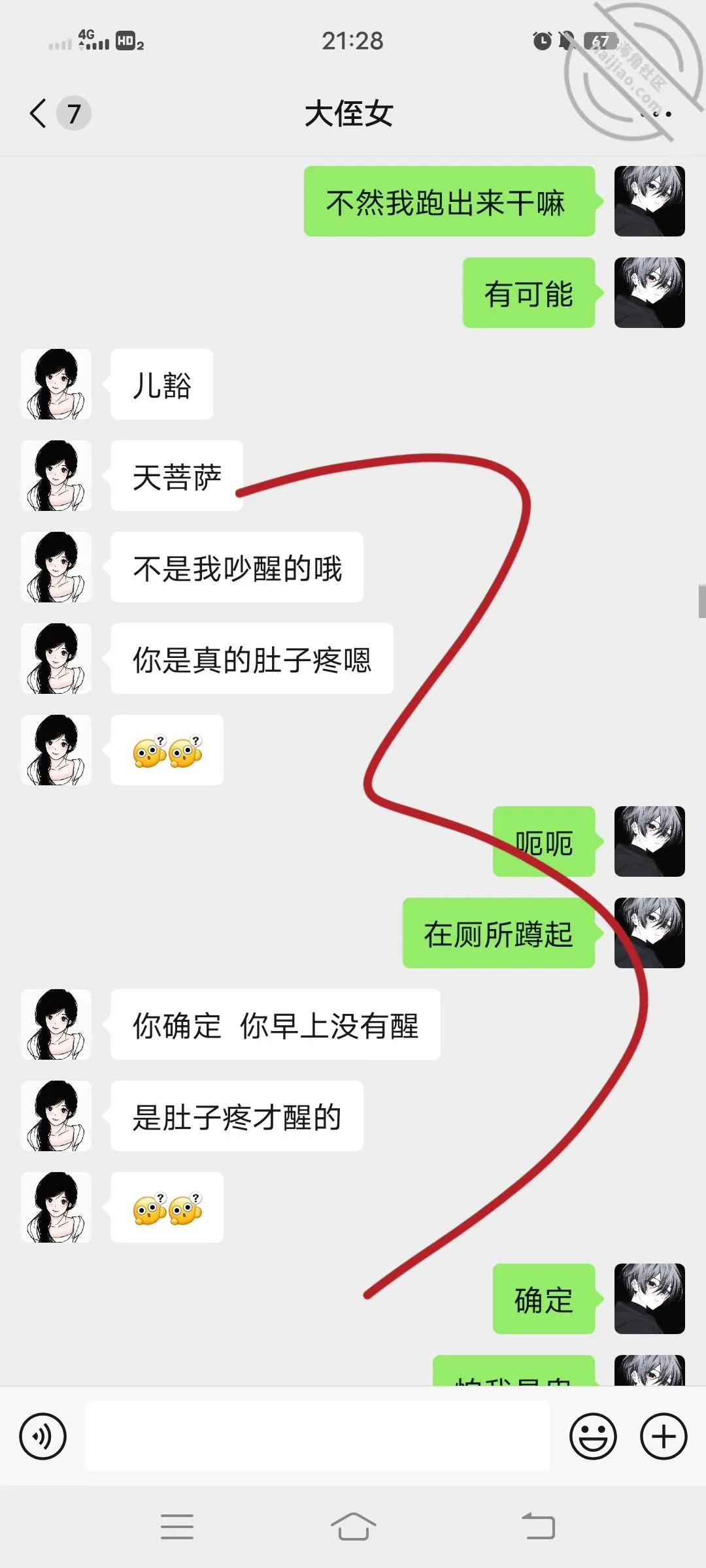Open the chat overflow menu
706x1568 pixels.
656,114
